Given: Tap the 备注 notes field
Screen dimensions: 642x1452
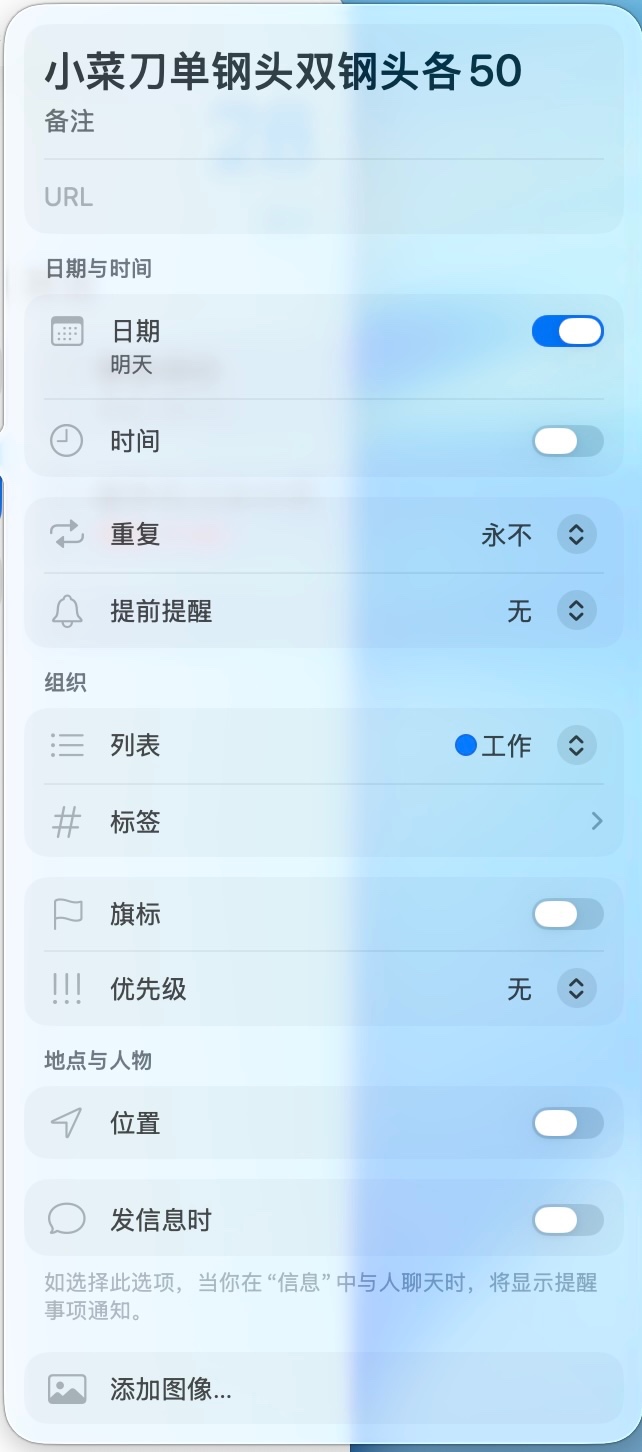Looking at the screenshot, I should pos(300,122).
